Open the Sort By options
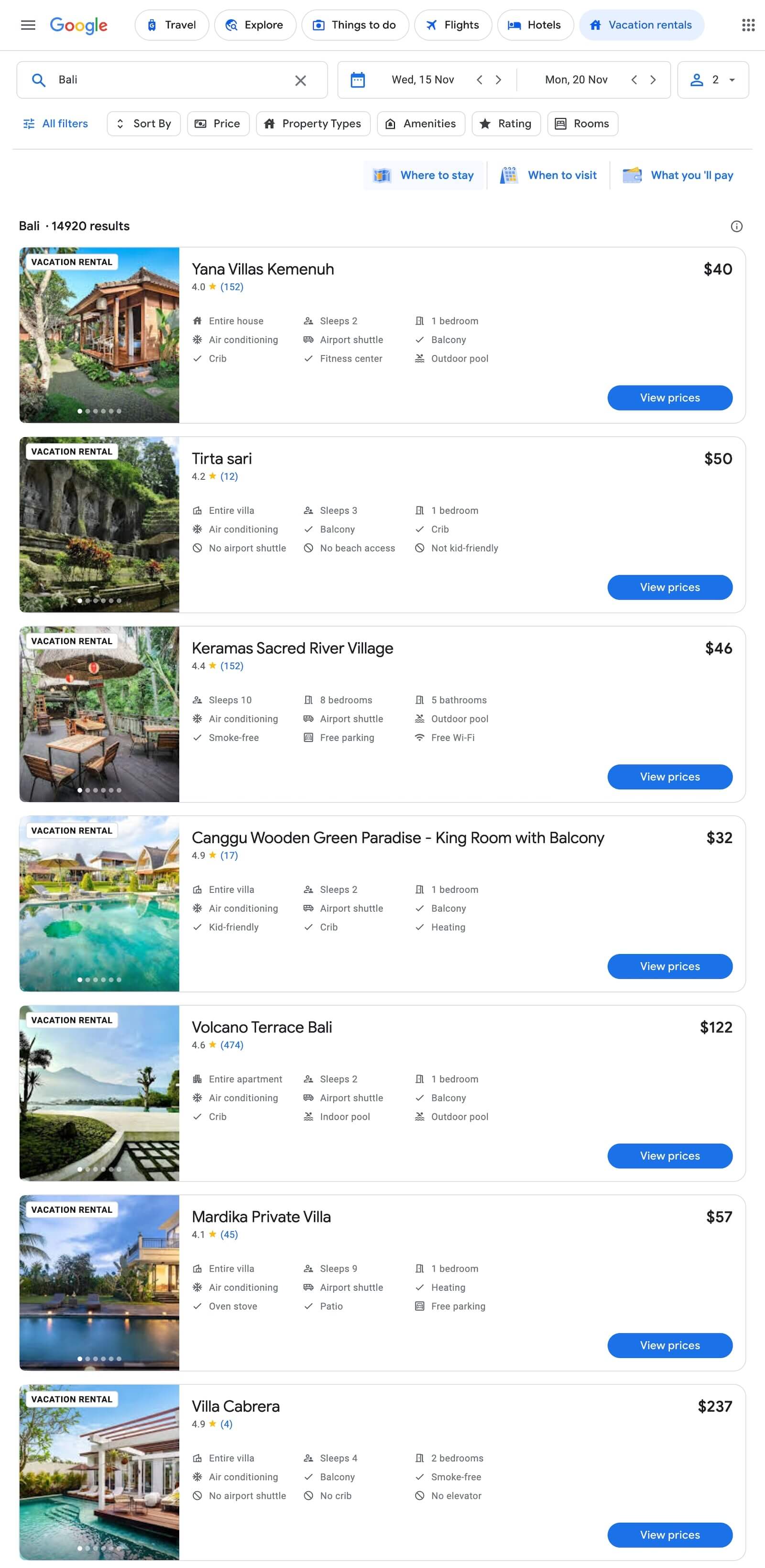 click(x=143, y=123)
